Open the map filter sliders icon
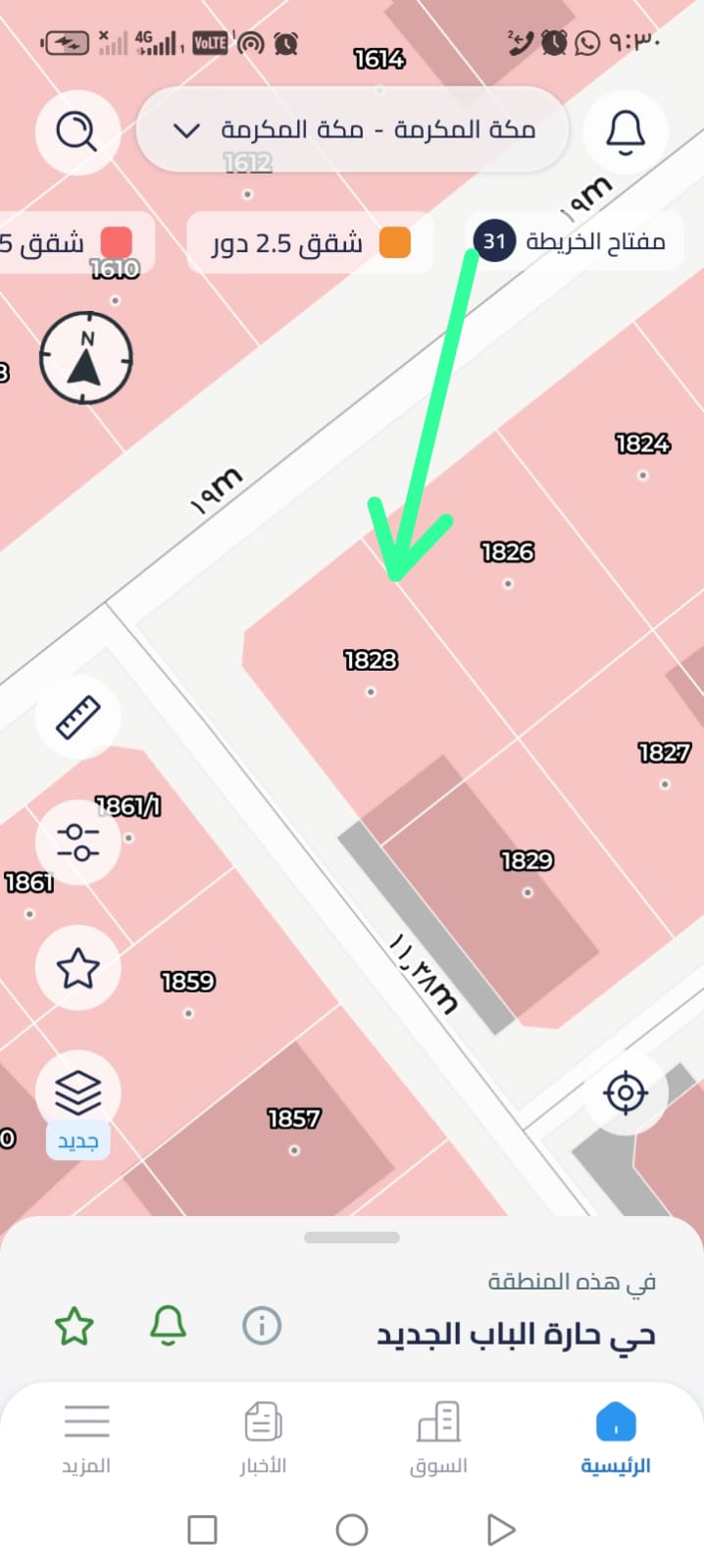Viewport: 704px width, 1568px height. [77, 842]
